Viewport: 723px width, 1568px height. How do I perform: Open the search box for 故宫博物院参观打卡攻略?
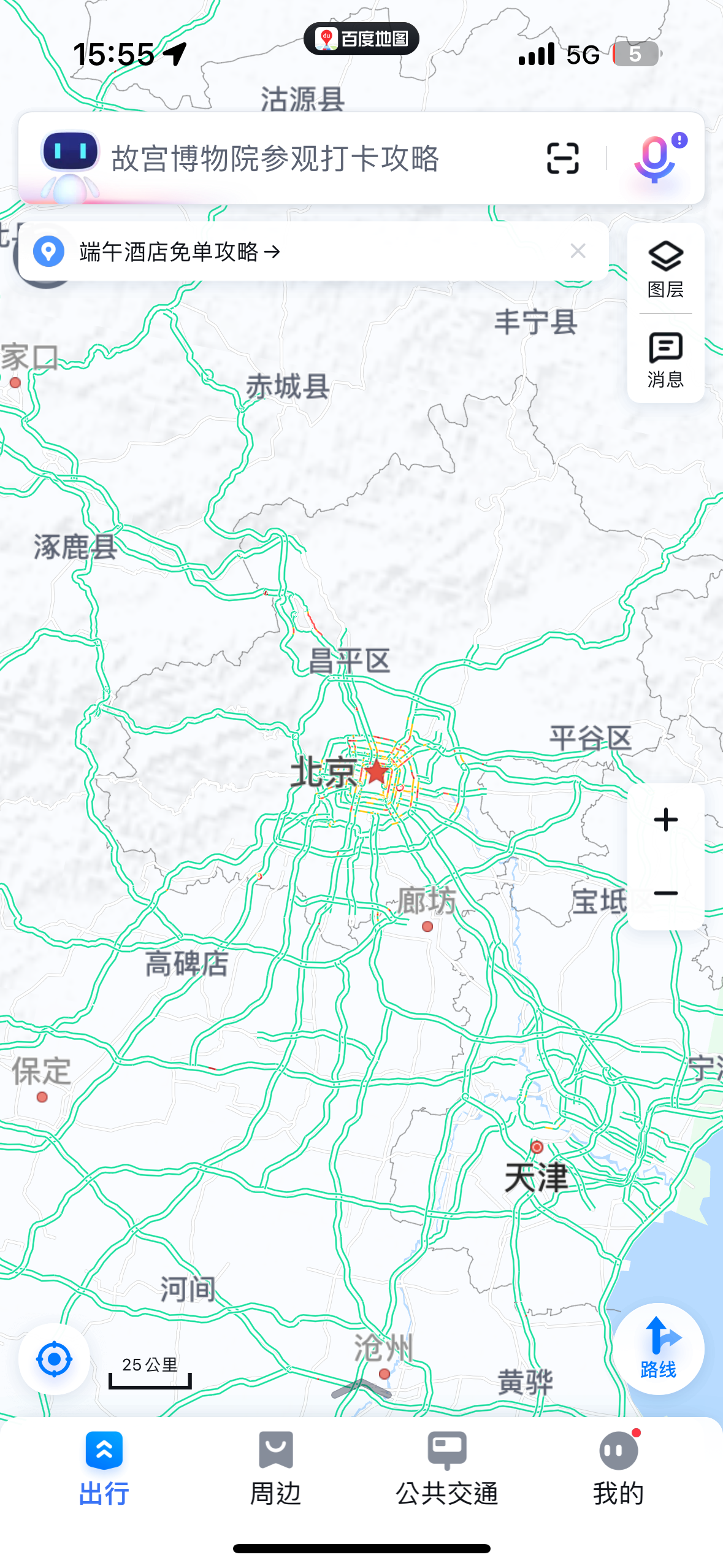tap(276, 158)
